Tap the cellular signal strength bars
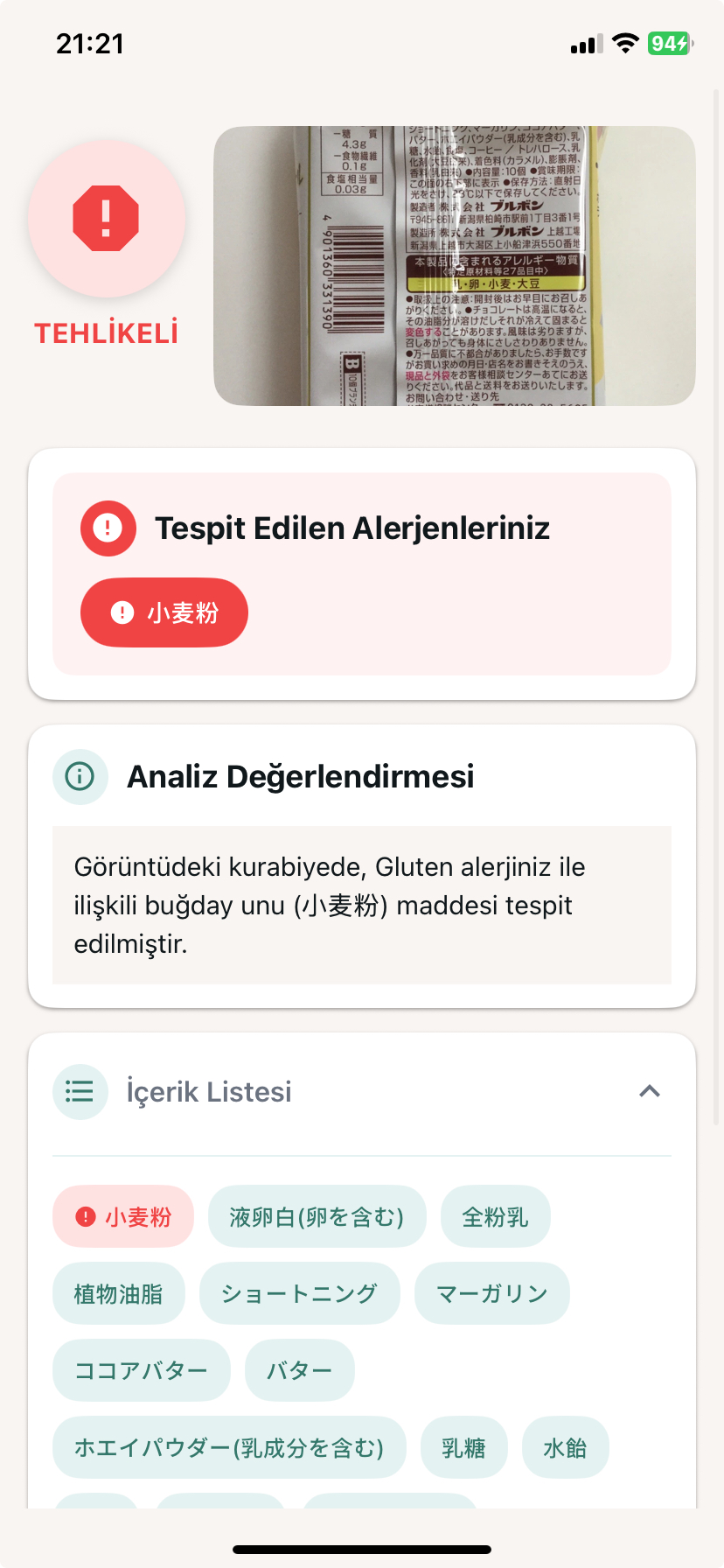 (x=587, y=42)
